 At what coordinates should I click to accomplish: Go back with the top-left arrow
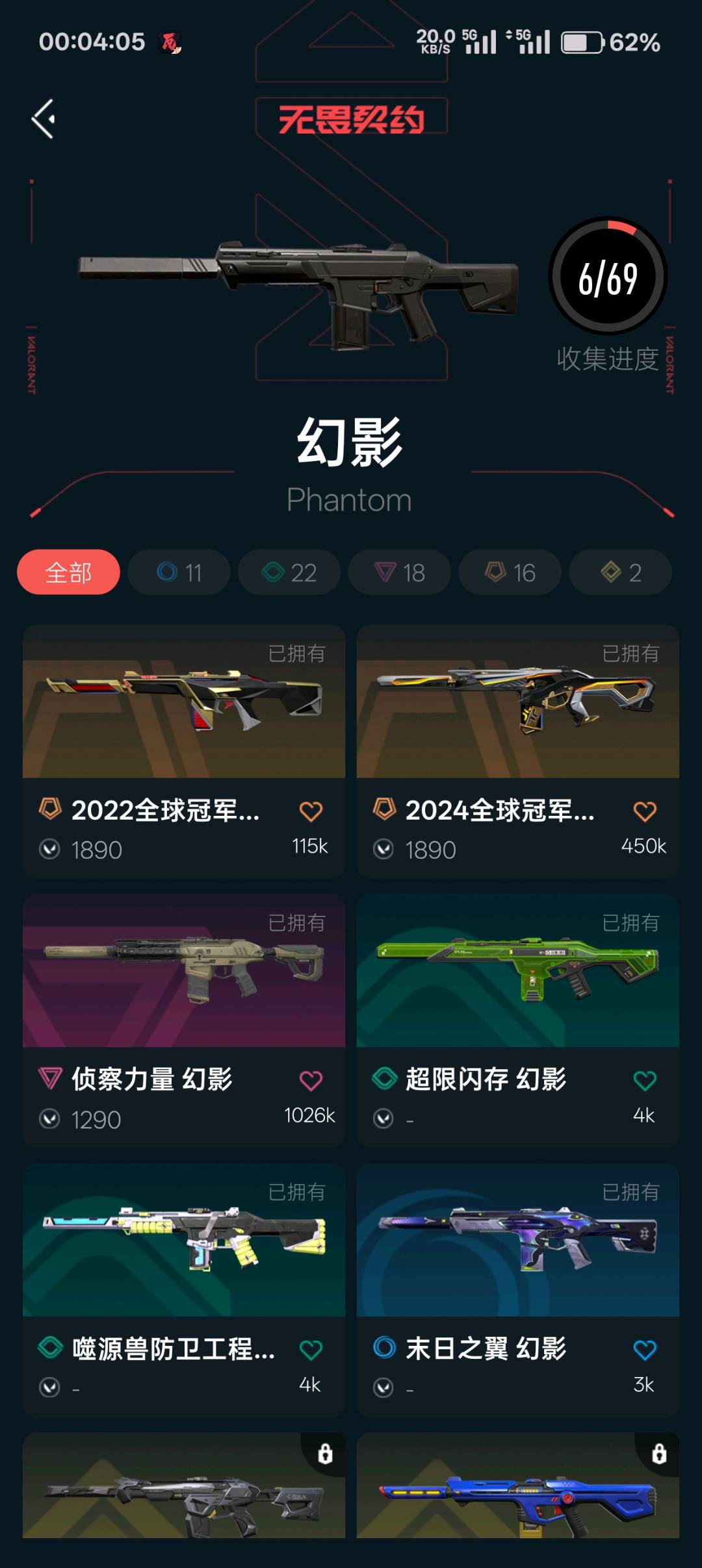click(x=44, y=119)
